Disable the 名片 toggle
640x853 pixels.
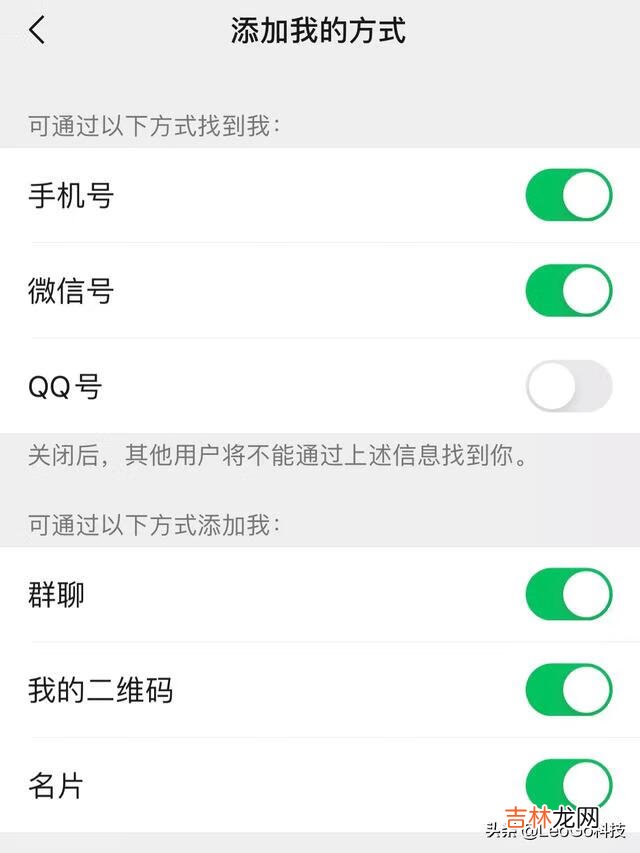568,784
